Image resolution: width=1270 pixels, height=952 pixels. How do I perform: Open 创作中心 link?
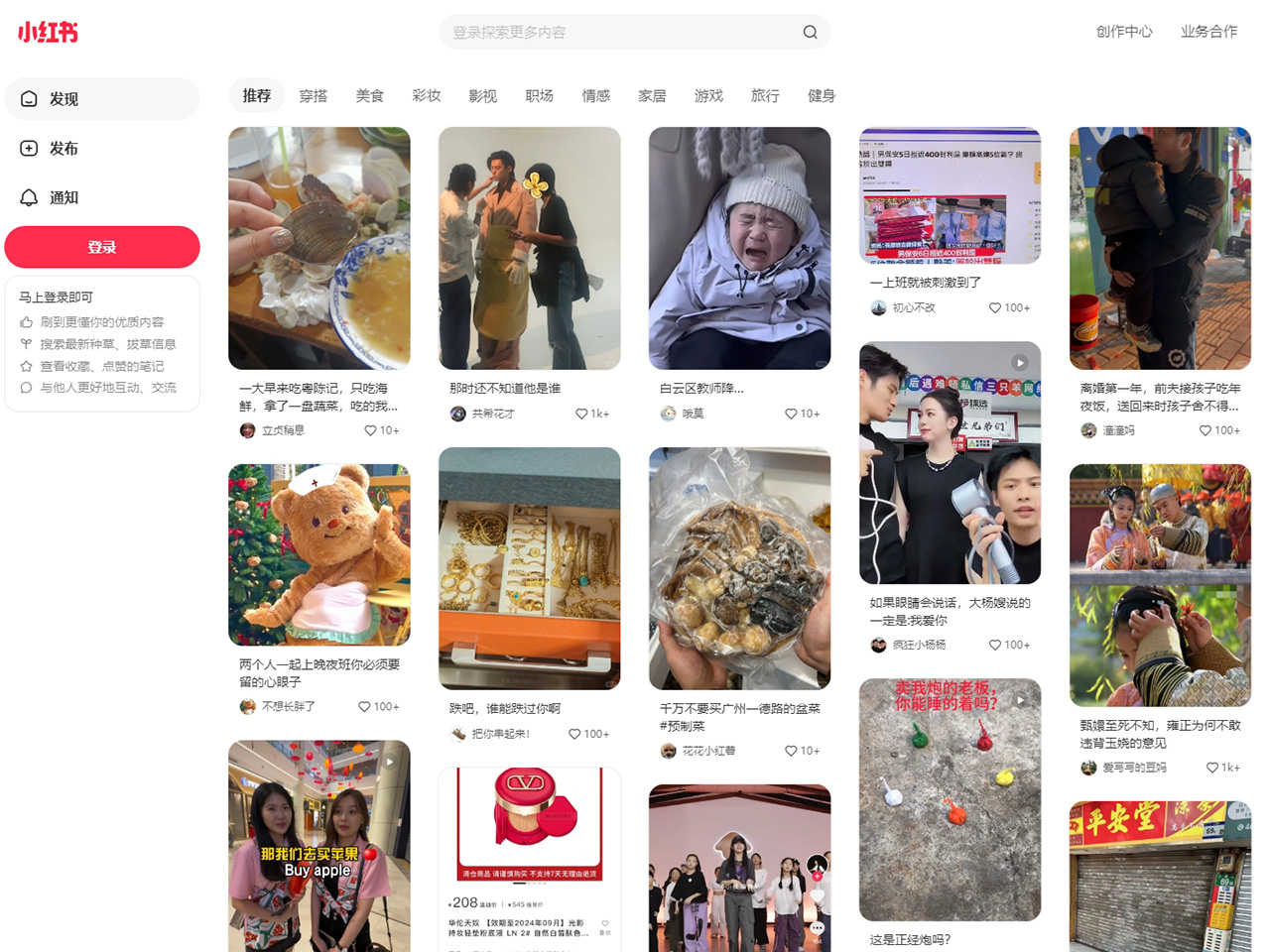1124,32
